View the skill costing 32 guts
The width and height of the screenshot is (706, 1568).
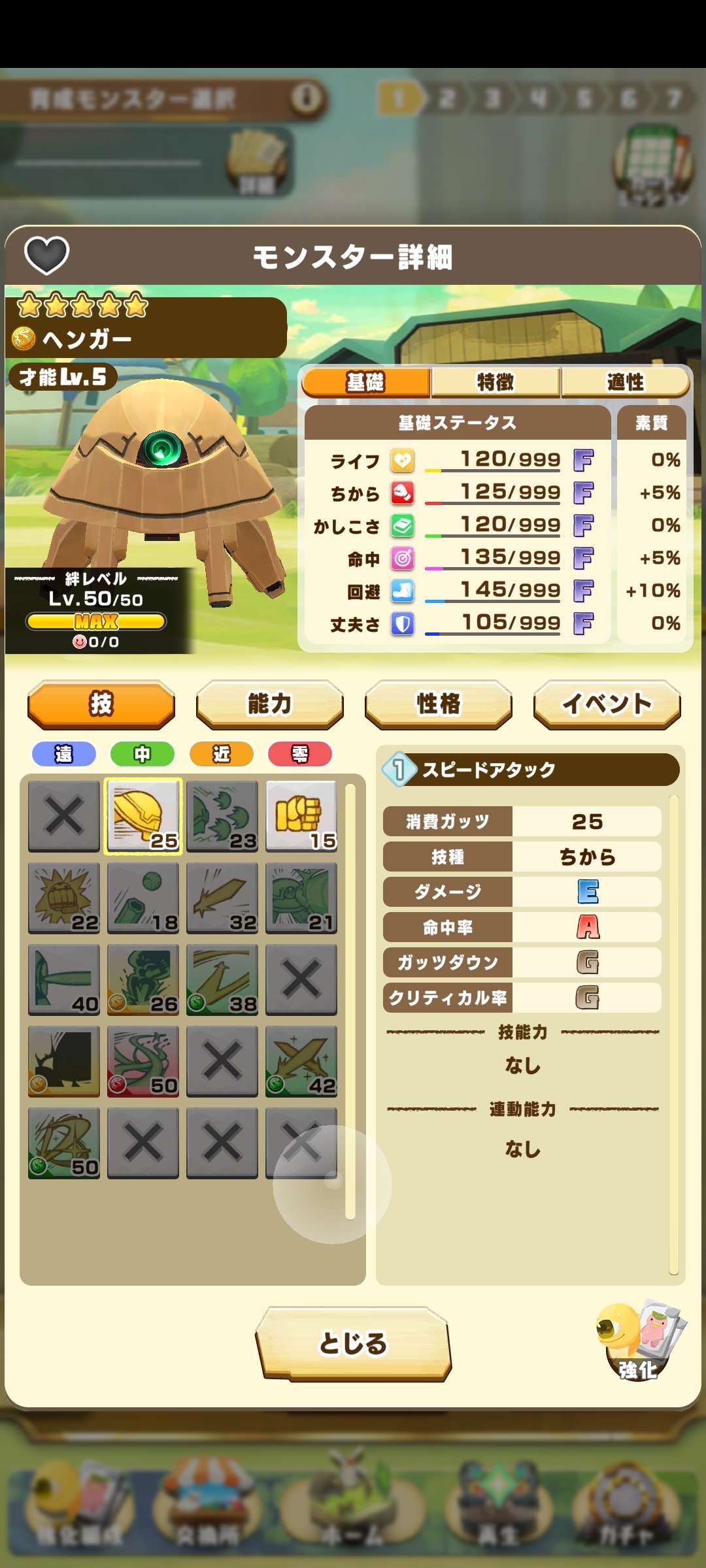click(222, 898)
